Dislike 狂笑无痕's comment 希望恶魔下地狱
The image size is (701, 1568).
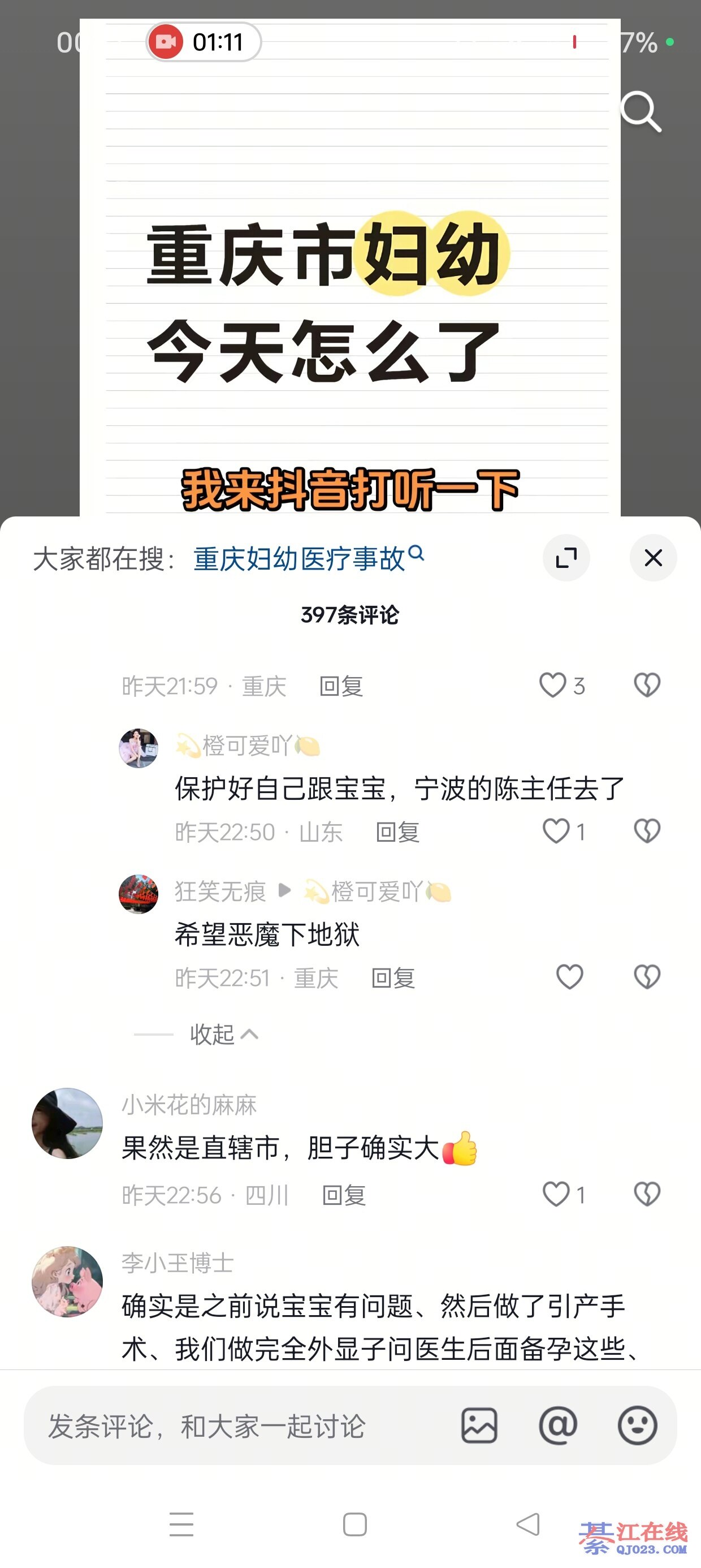point(647,977)
